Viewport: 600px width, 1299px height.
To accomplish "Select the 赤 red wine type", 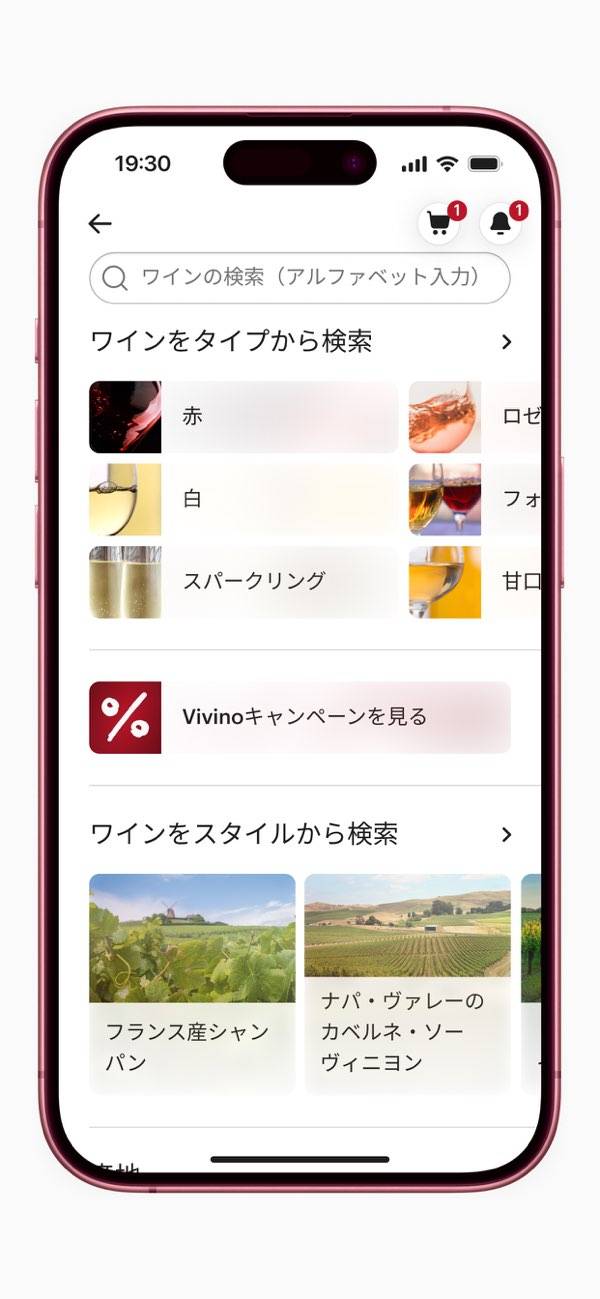I will coord(244,417).
